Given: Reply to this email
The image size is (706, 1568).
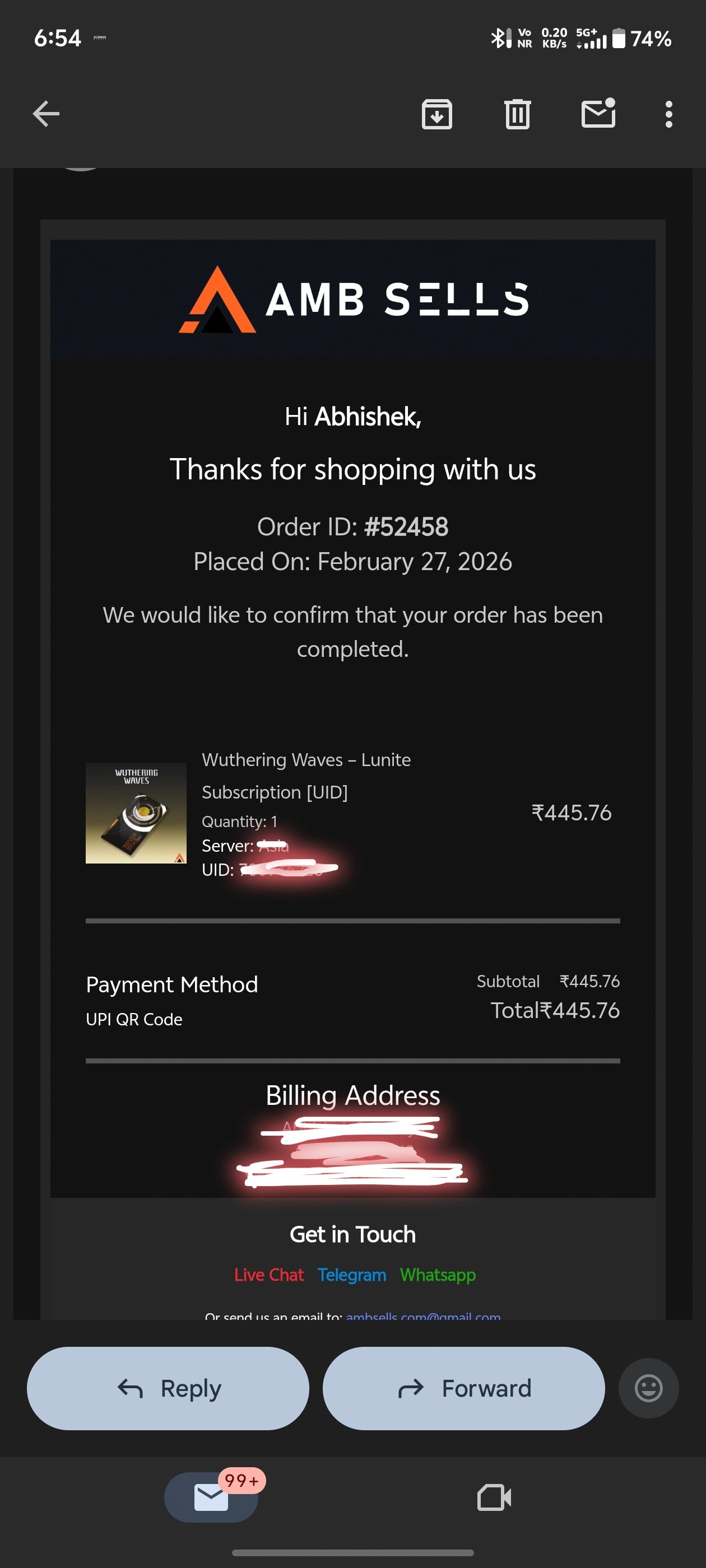Looking at the screenshot, I should (168, 1388).
